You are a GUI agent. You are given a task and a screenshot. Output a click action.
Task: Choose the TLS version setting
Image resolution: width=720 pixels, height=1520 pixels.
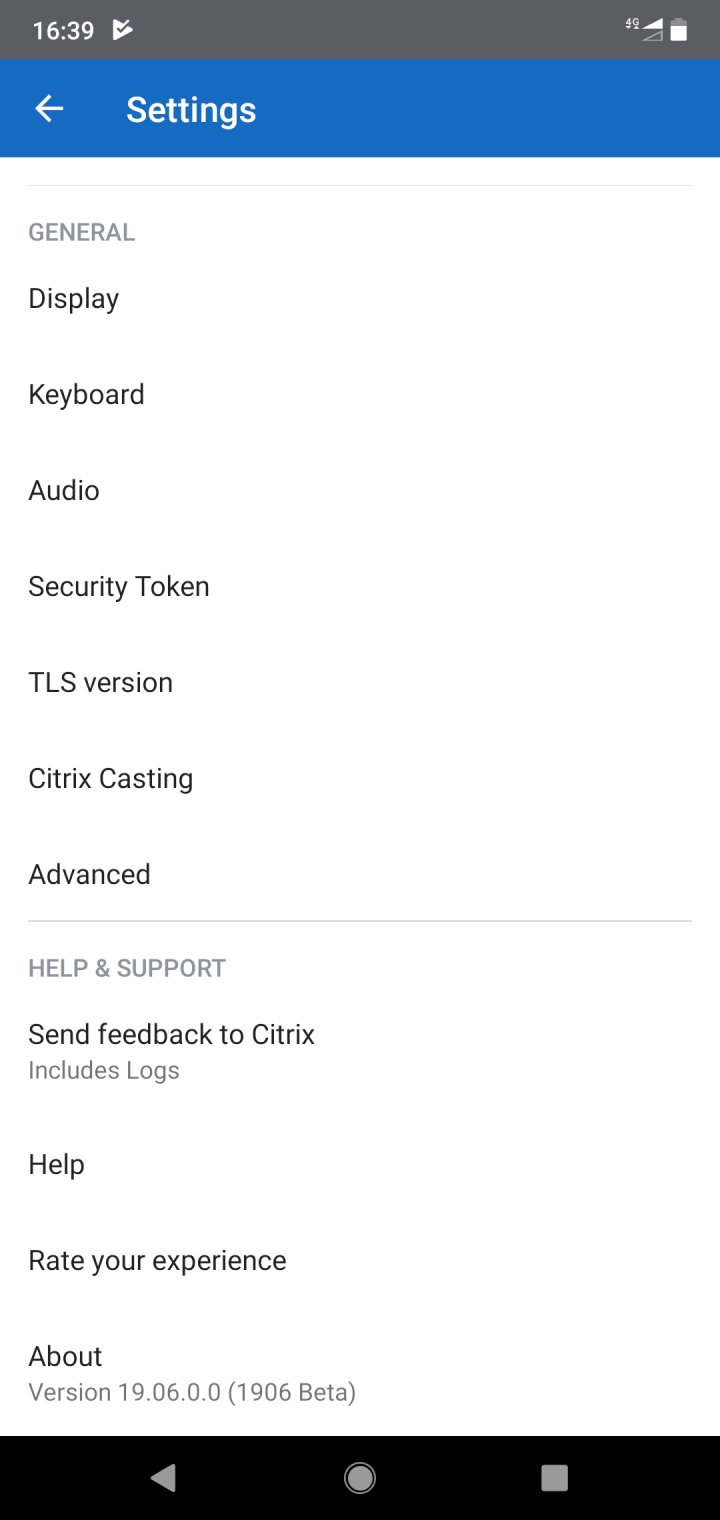(101, 683)
